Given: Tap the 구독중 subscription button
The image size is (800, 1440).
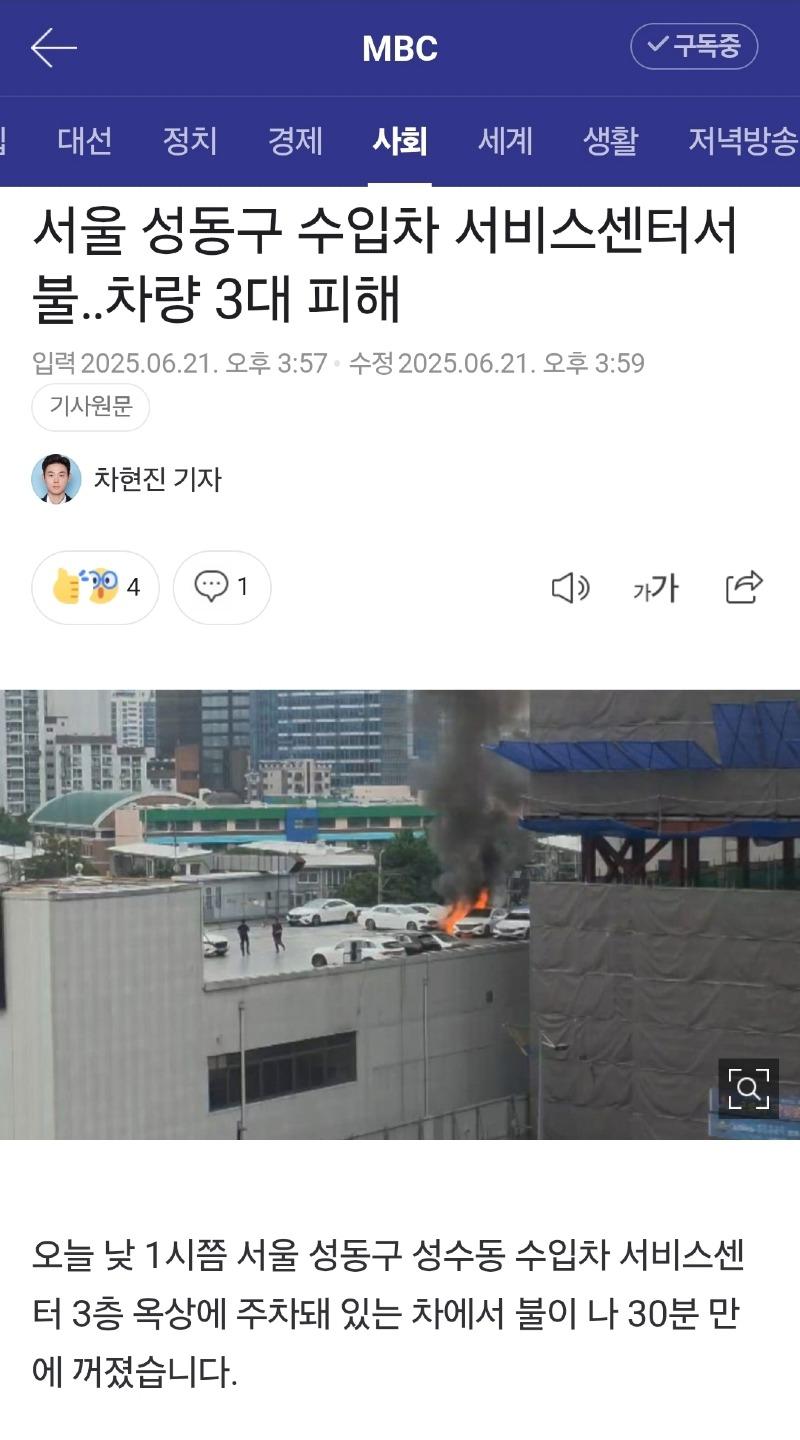Looking at the screenshot, I should (x=694, y=46).
